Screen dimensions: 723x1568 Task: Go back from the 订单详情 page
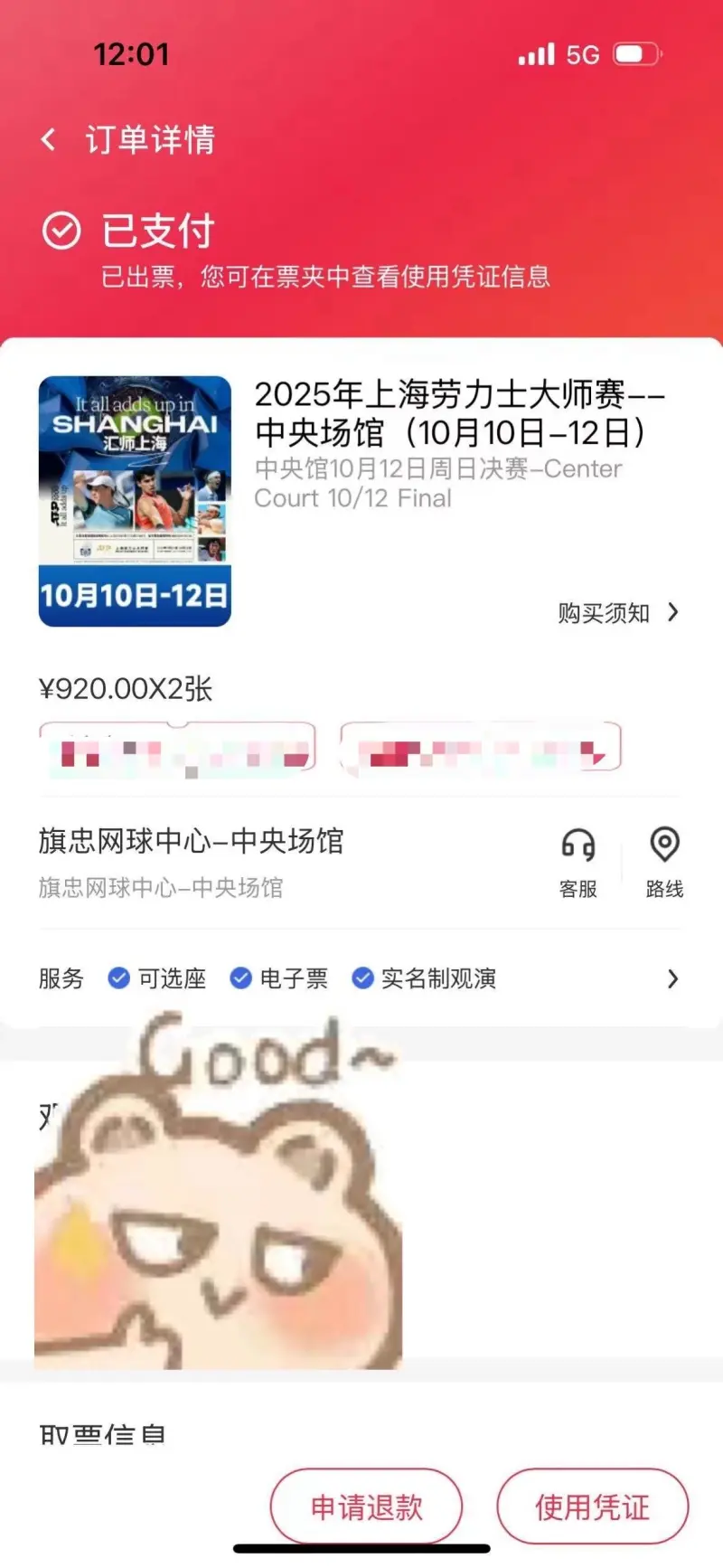tap(49, 140)
